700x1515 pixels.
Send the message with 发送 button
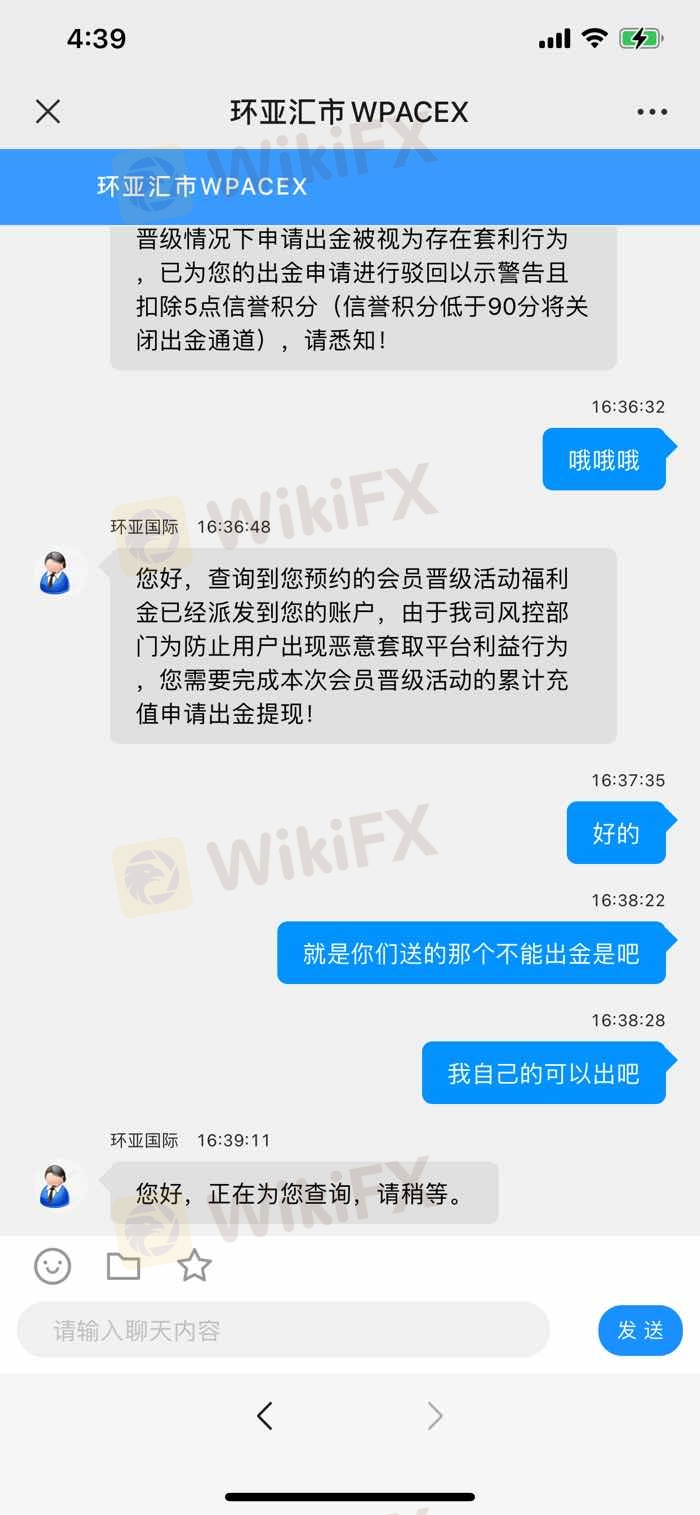pyautogui.click(x=640, y=1330)
